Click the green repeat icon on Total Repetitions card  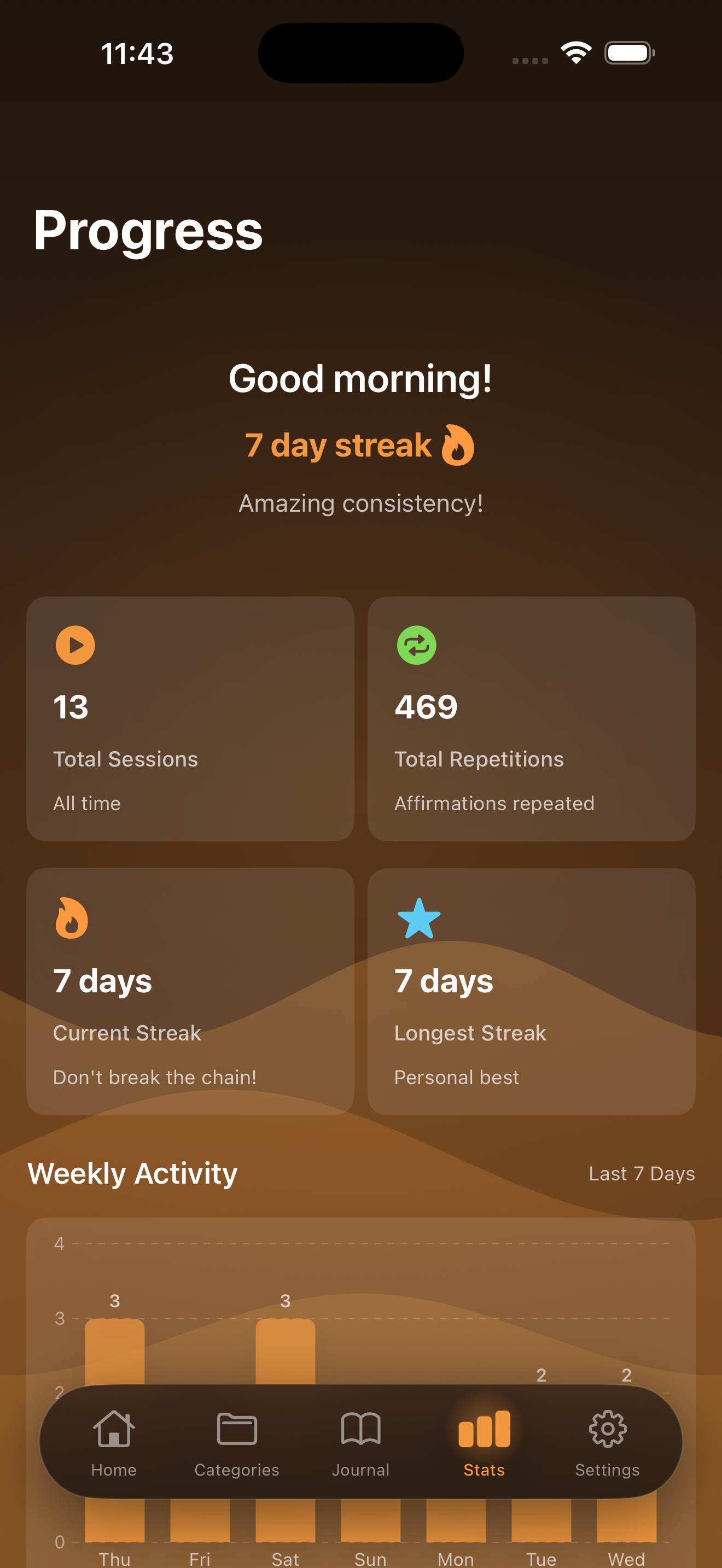point(416,645)
